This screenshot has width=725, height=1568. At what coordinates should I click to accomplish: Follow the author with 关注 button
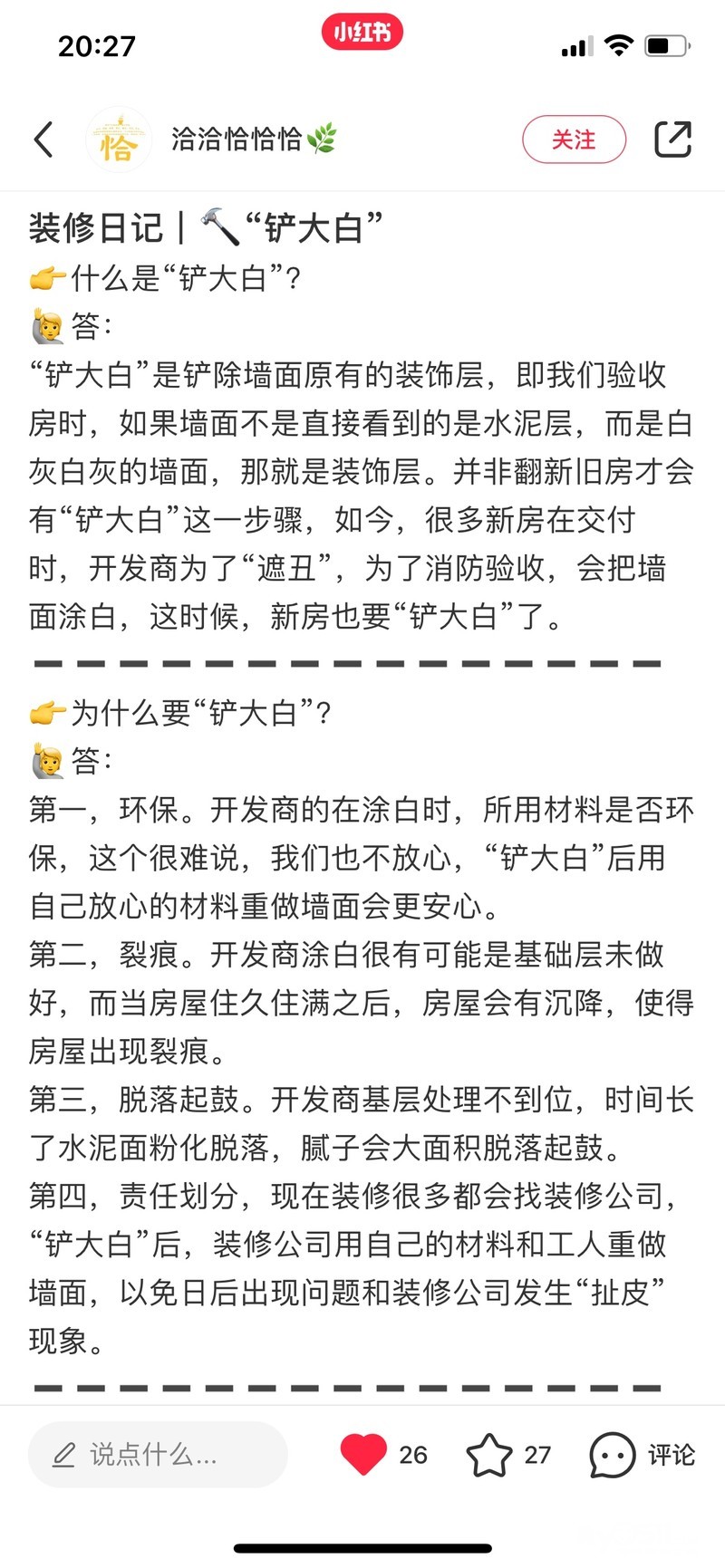574,139
